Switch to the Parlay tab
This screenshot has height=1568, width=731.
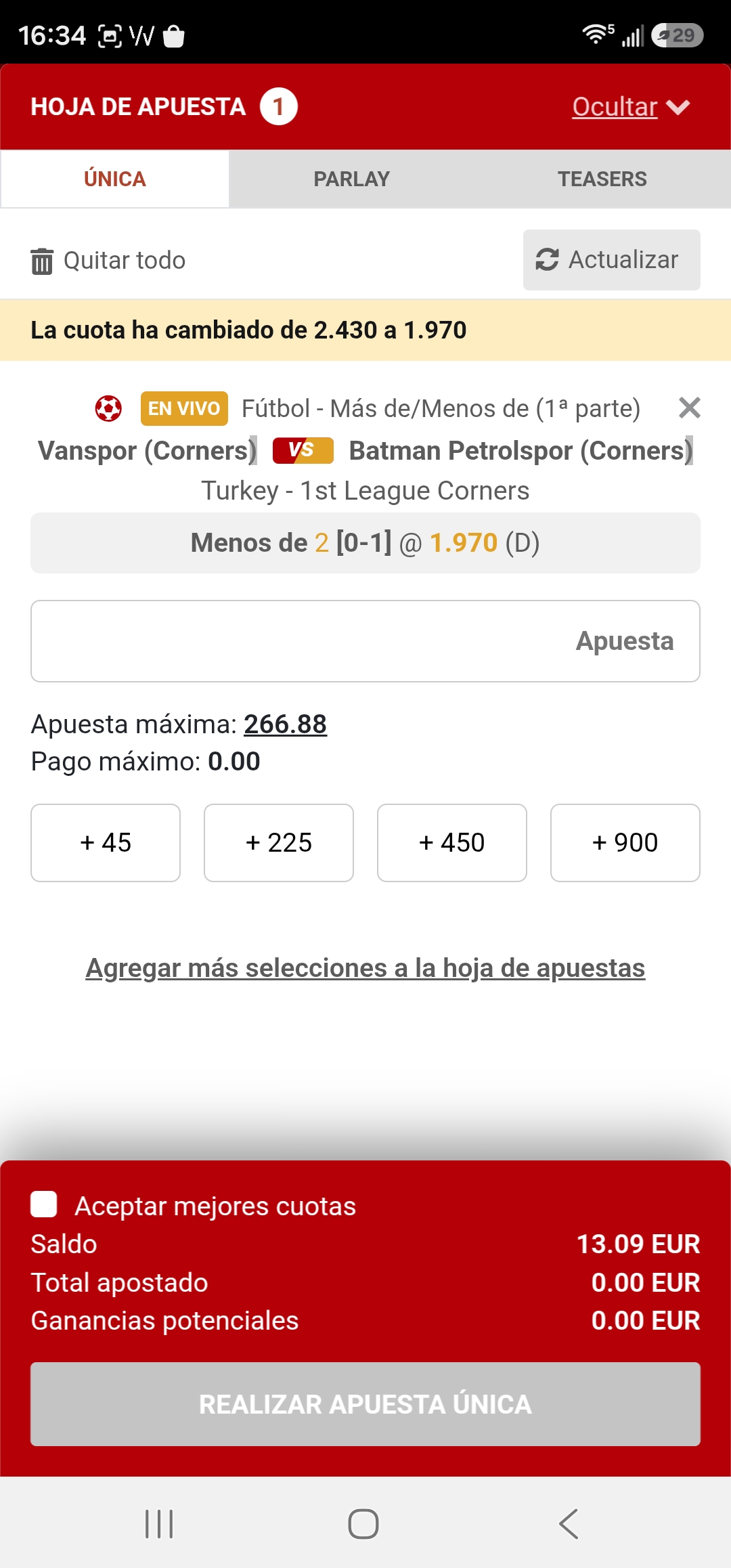[x=351, y=179]
